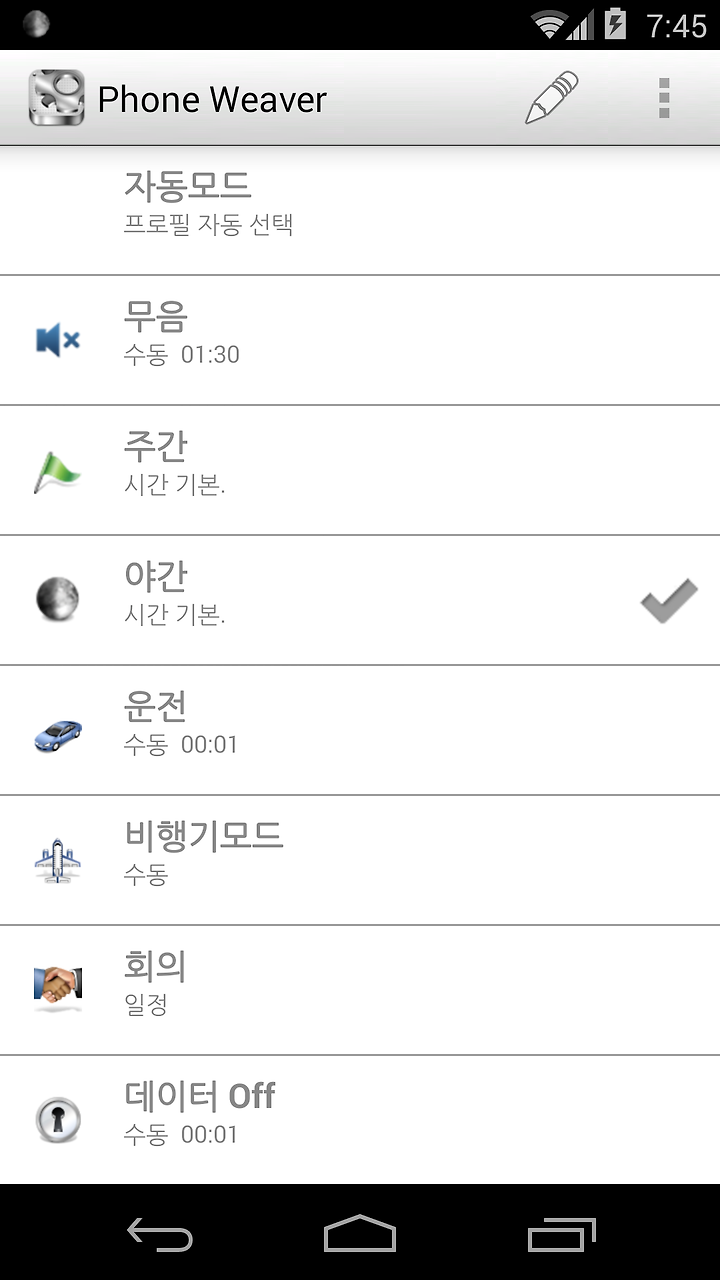Viewport: 720px width, 1280px height.
Task: Choose the 주간 daytime profile
Action: [x=360, y=470]
